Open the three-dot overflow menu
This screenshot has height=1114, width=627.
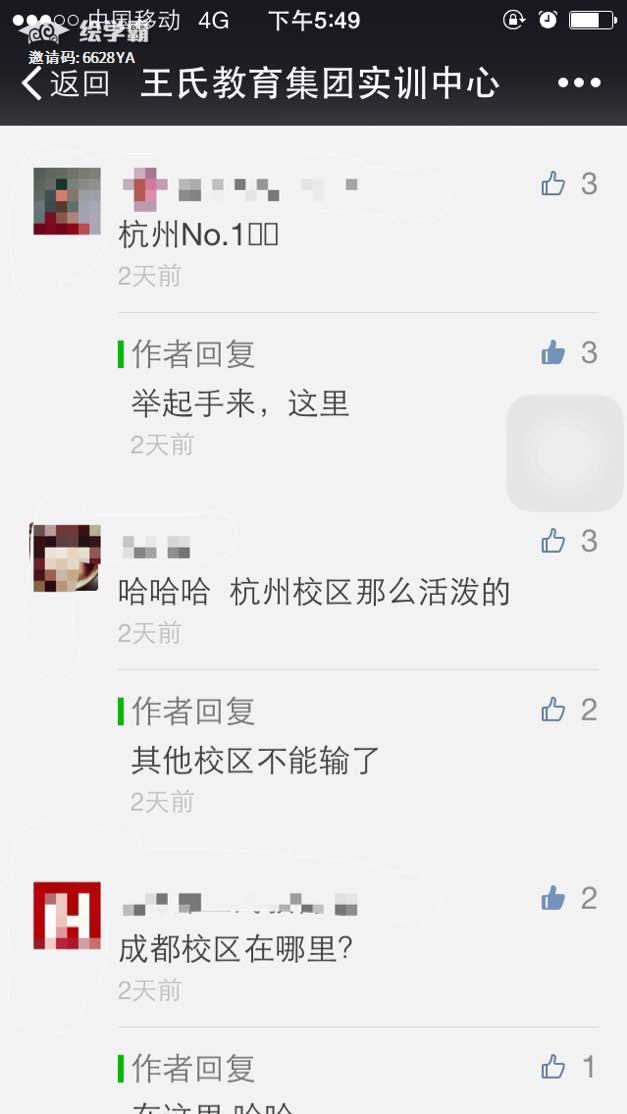[x=579, y=84]
